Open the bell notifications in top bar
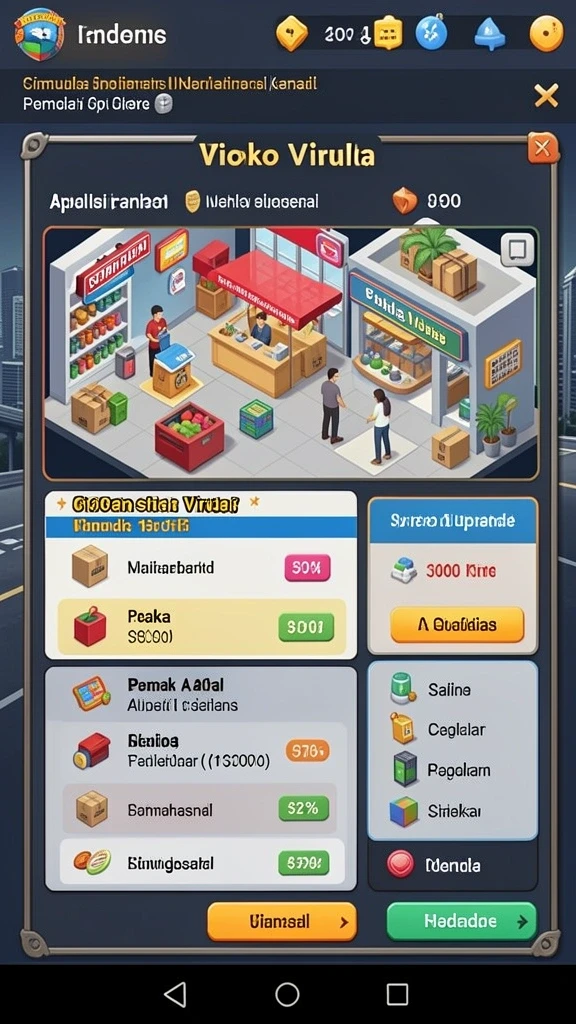The width and height of the screenshot is (576, 1024). tap(489, 33)
